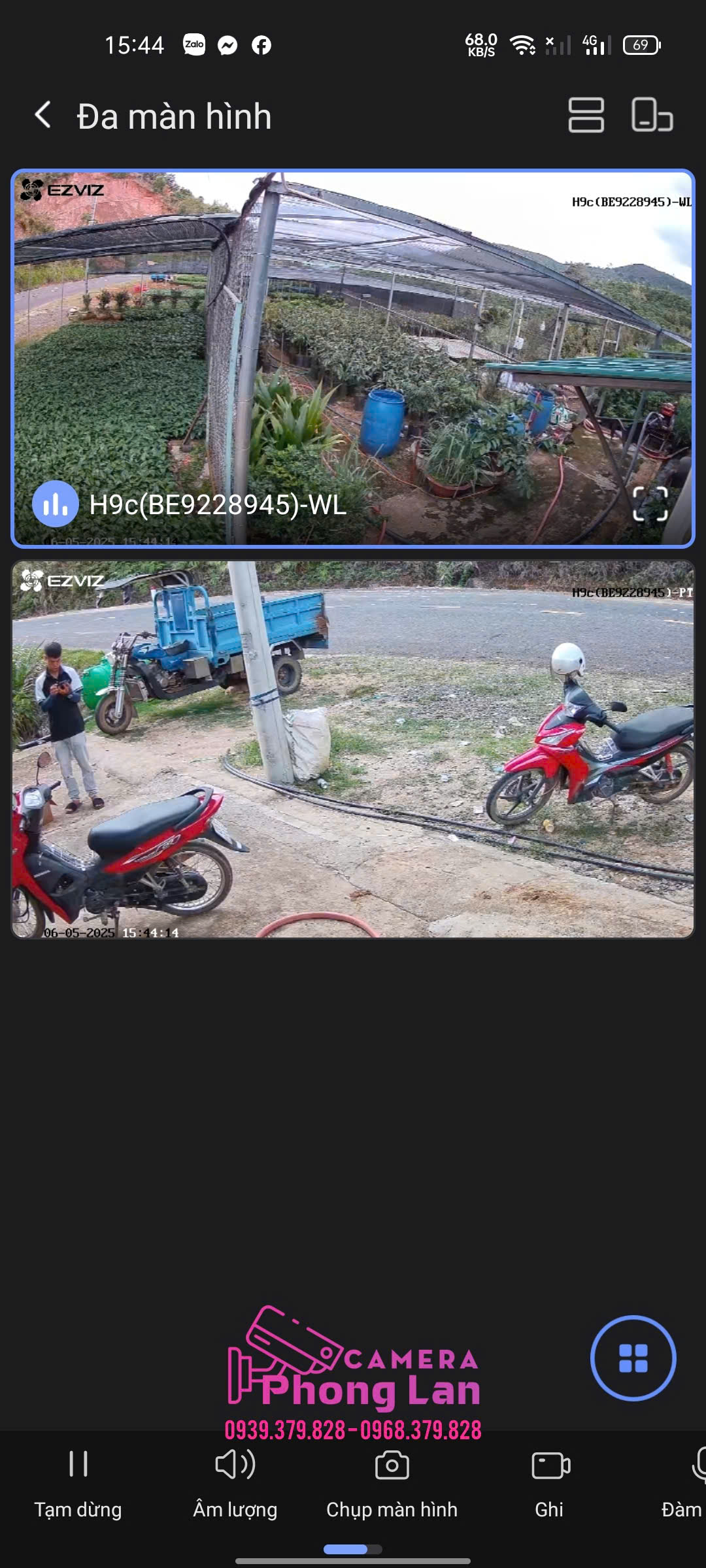
Task: Open the grid layout floating button
Action: (x=633, y=1358)
